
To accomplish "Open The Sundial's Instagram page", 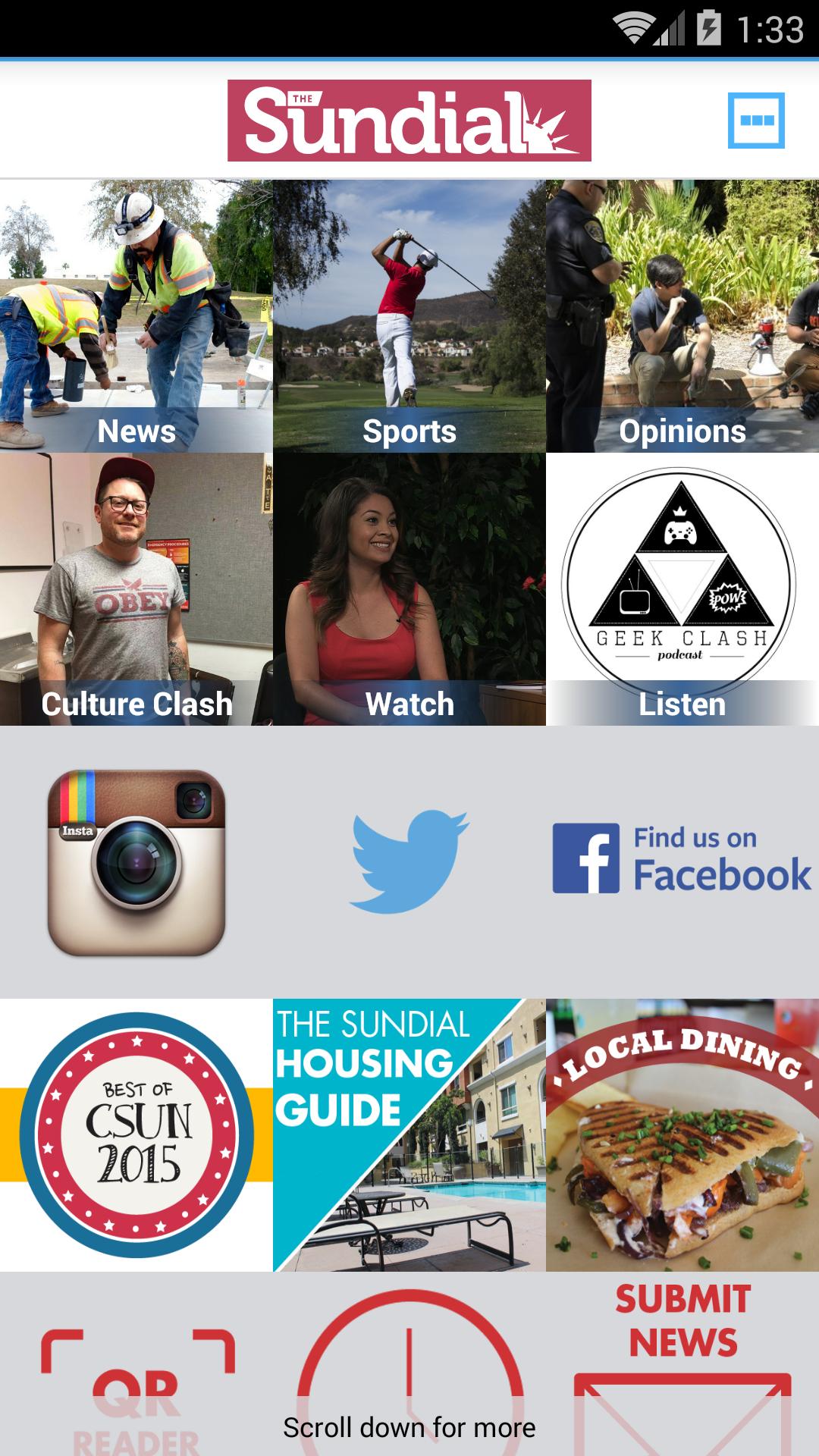I will (136, 862).
